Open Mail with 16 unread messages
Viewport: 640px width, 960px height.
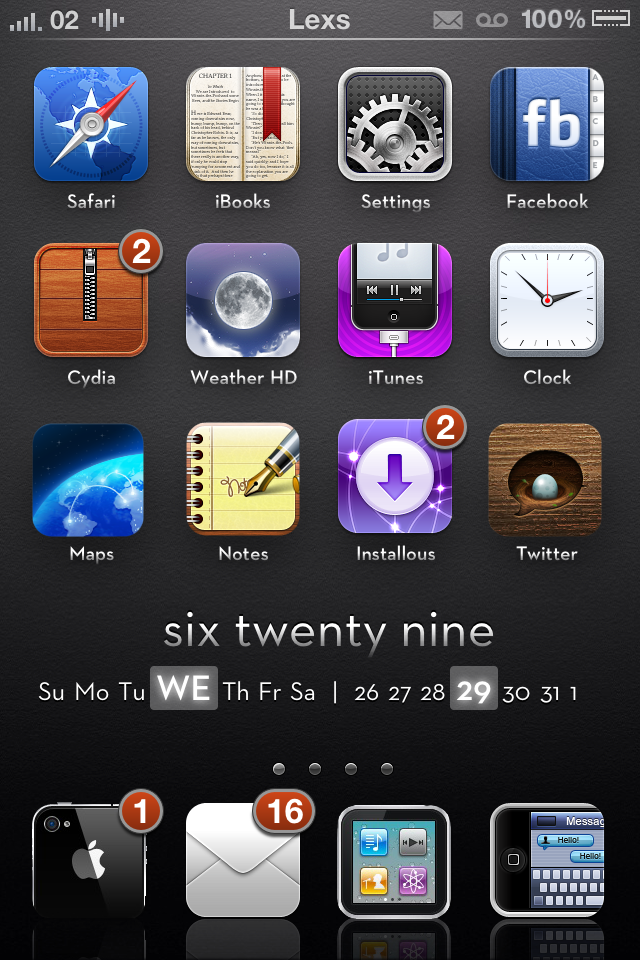243,860
